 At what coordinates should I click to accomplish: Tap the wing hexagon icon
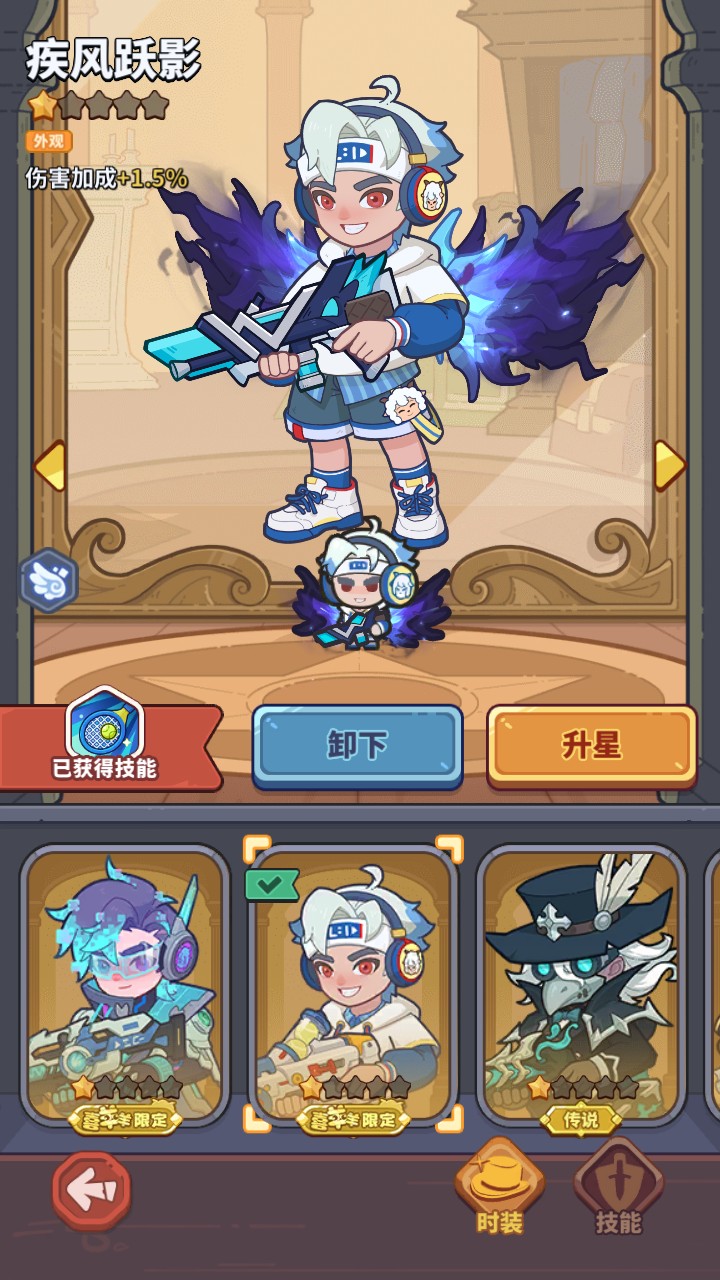point(48,581)
